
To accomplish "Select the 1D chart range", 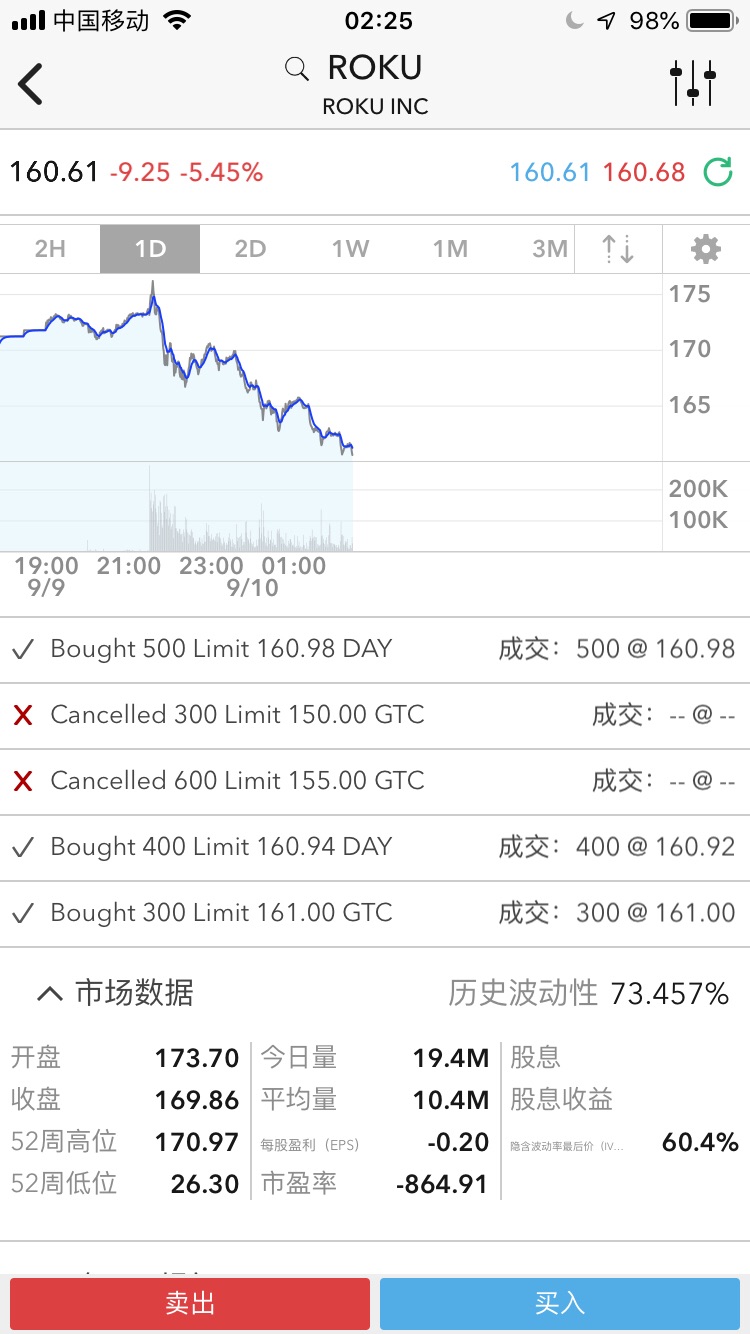I will pyautogui.click(x=150, y=249).
